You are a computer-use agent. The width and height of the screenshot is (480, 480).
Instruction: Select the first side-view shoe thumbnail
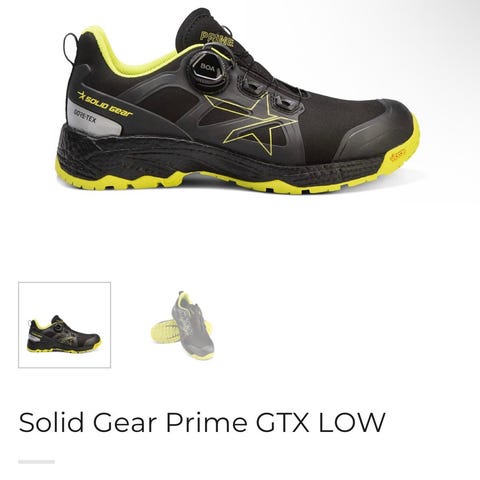64,325
